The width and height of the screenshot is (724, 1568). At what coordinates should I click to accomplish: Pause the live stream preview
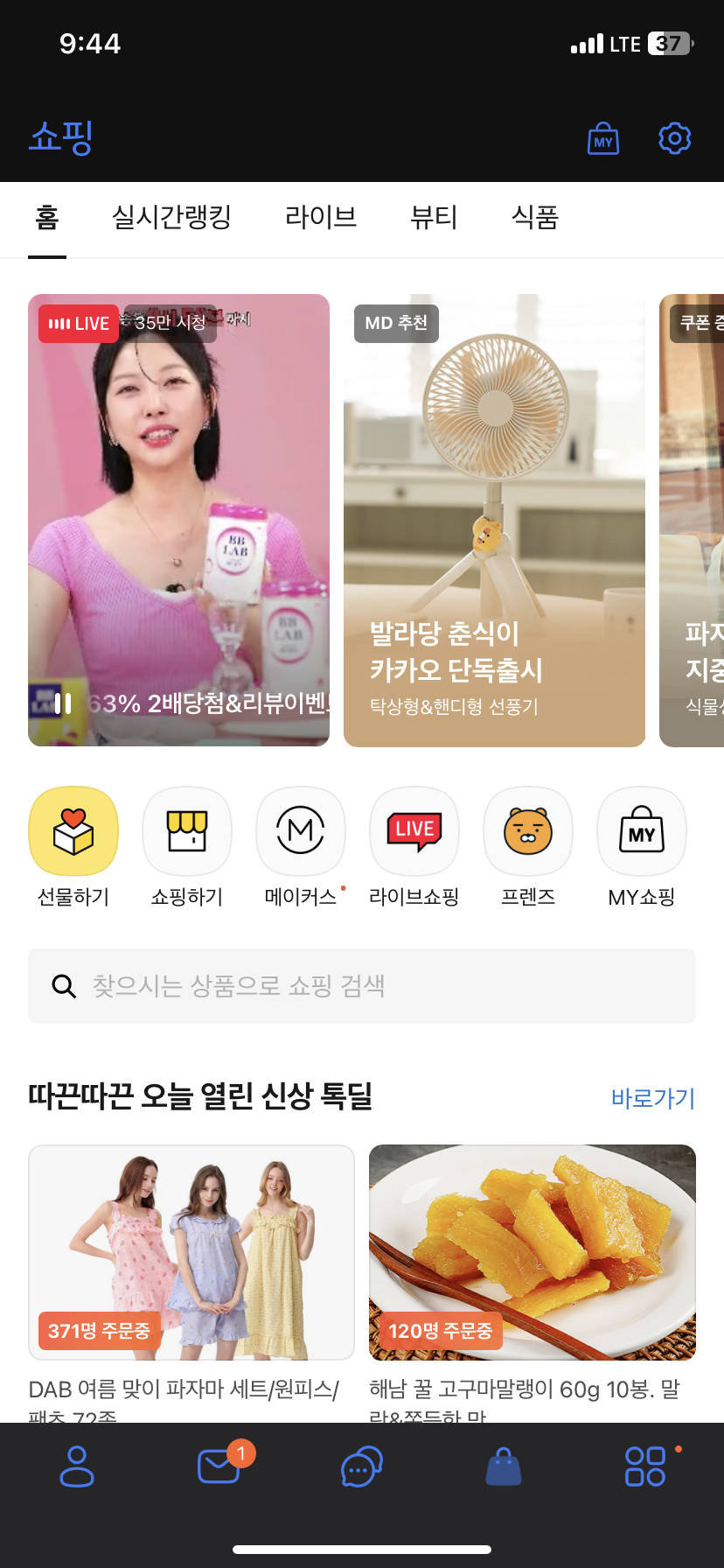coord(63,703)
